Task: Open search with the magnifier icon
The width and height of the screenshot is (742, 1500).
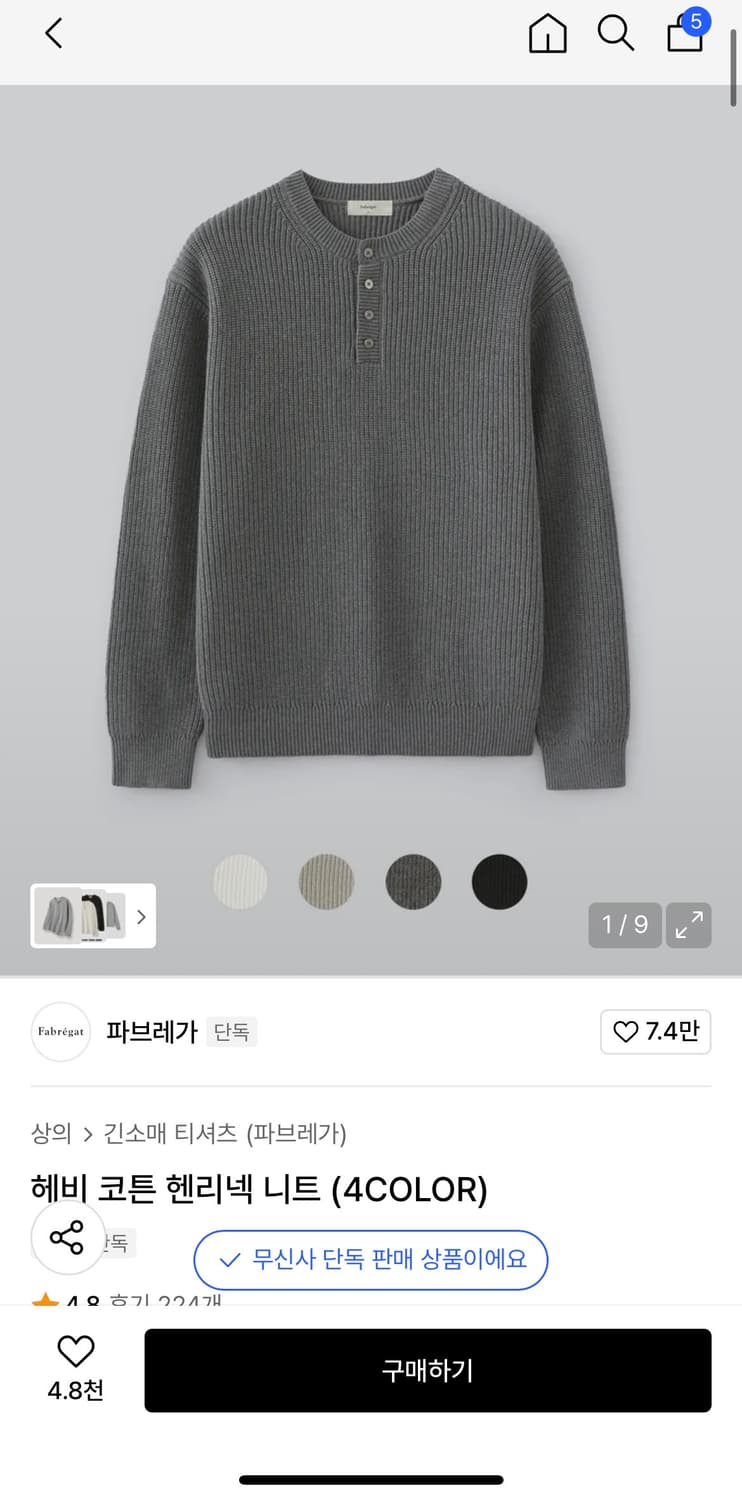Action: (x=616, y=33)
